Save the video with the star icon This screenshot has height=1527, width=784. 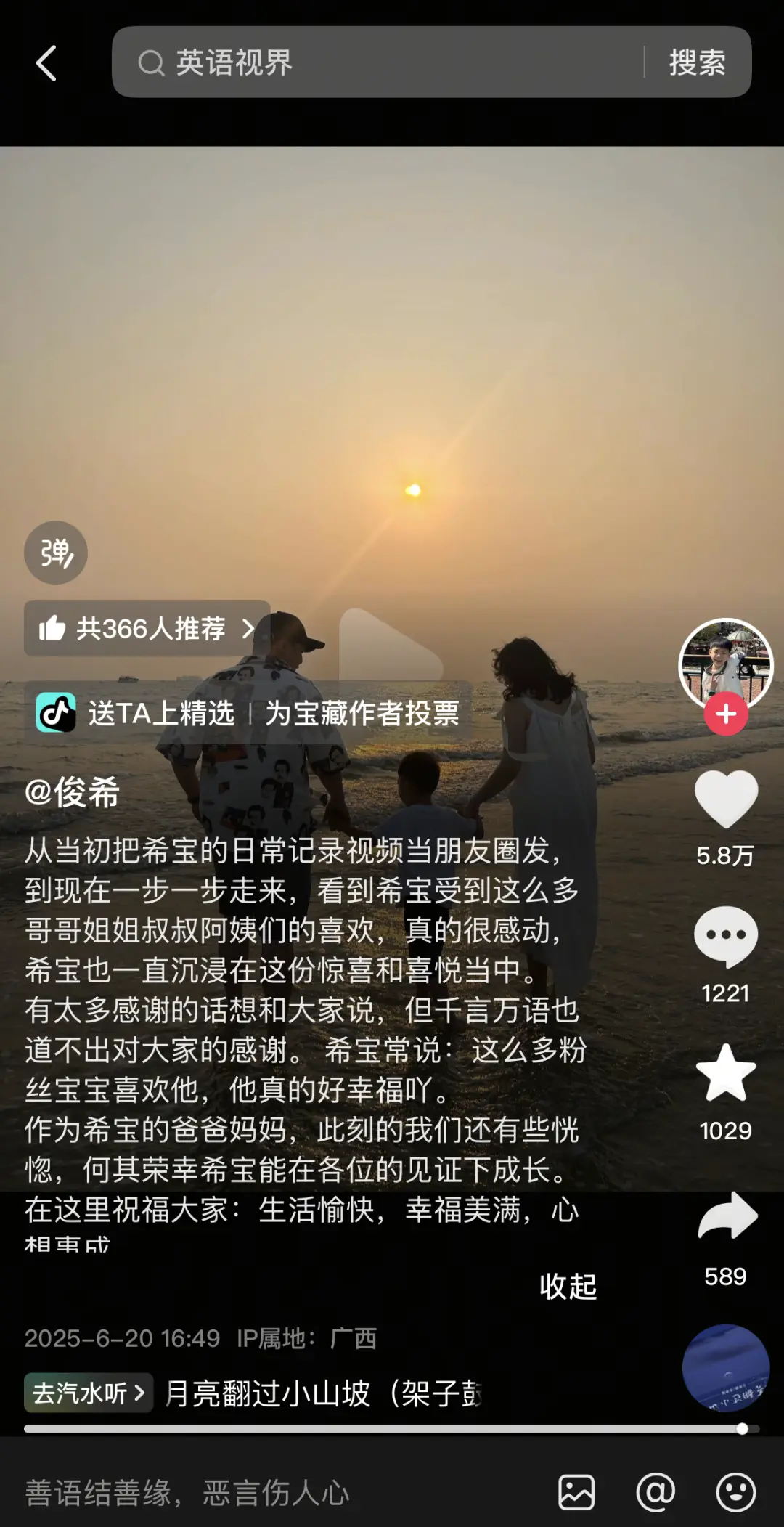[x=726, y=1073]
